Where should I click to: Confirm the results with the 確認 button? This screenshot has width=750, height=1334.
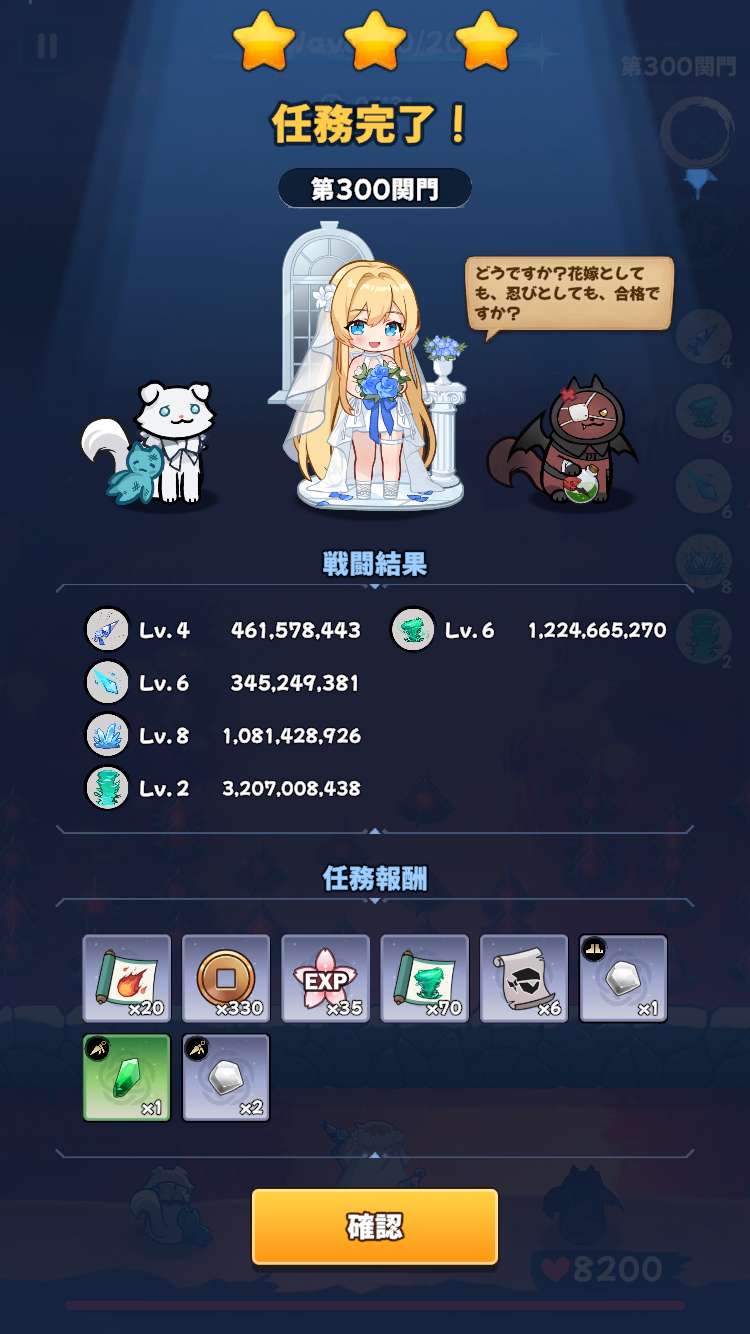375,1227
